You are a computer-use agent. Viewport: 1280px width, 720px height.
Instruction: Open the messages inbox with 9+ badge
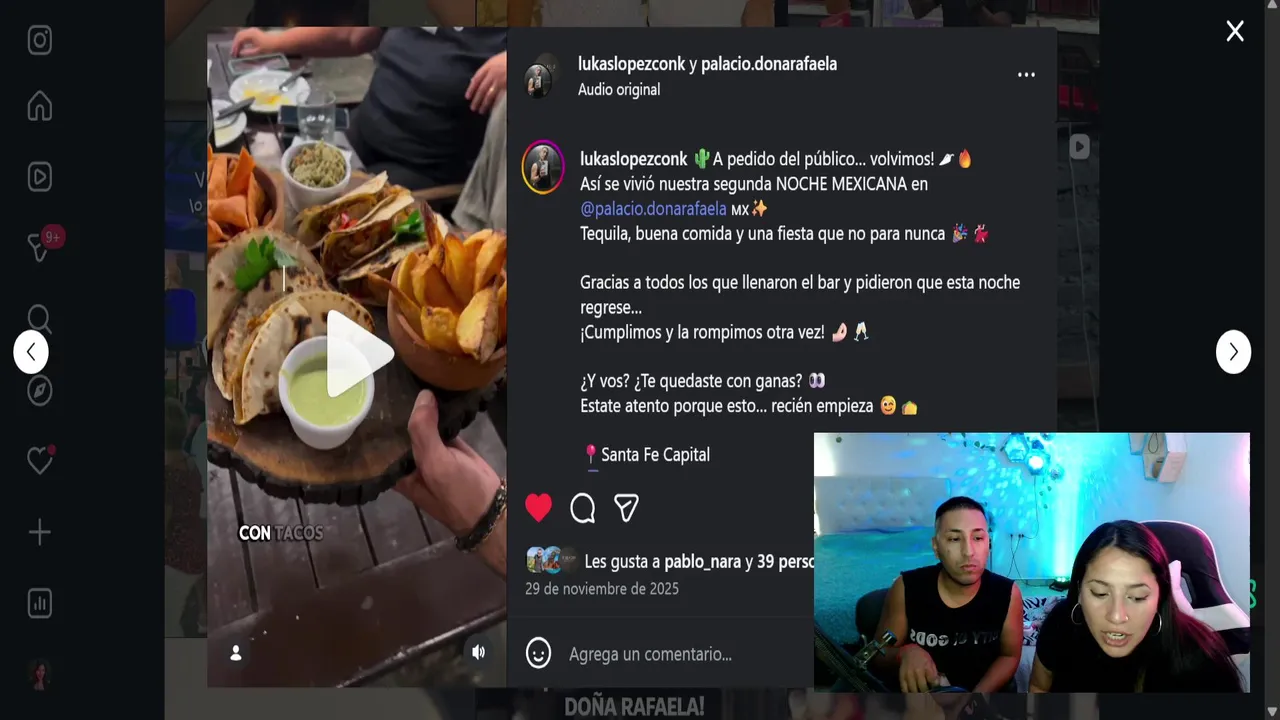coord(40,246)
